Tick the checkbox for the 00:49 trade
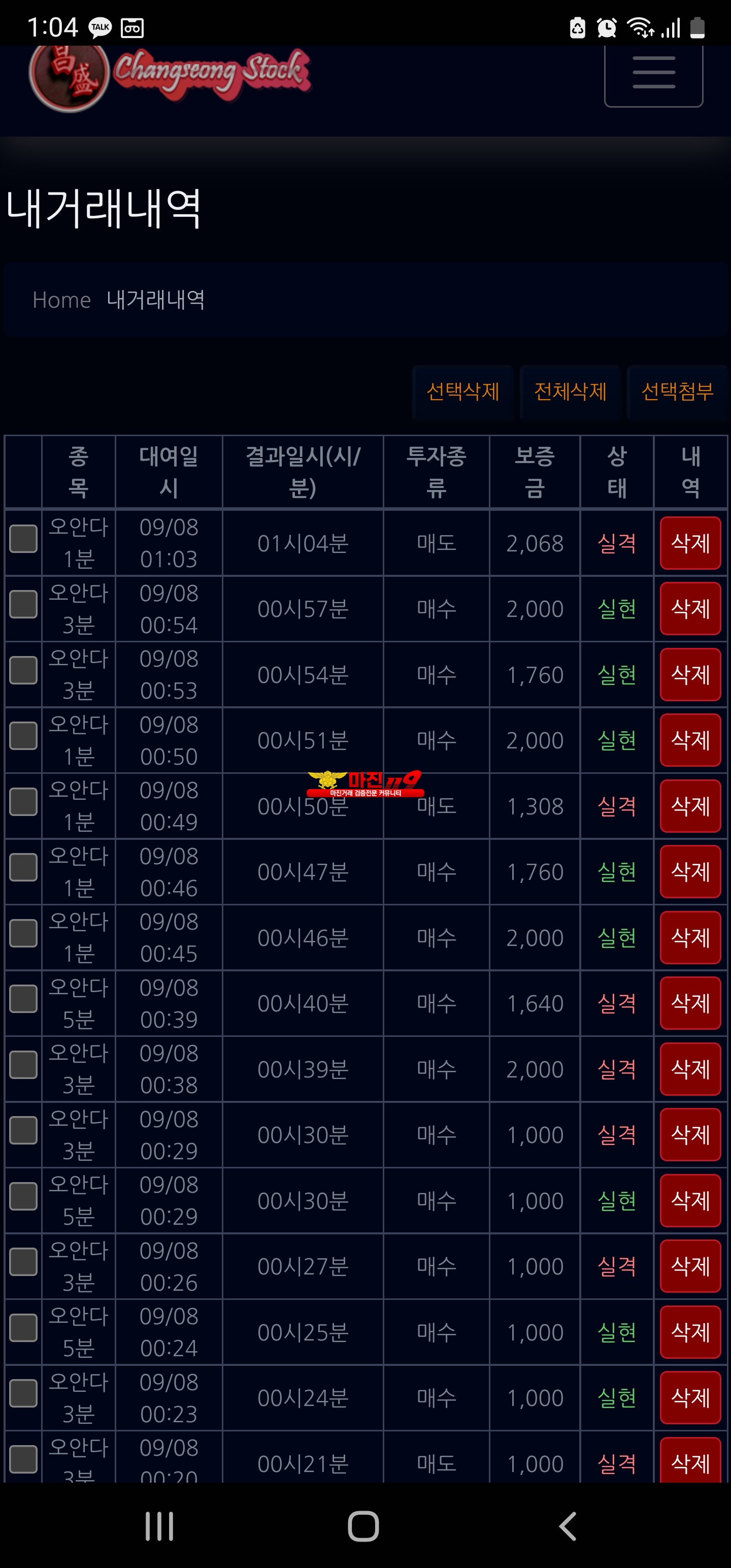731x1568 pixels. 23,802
